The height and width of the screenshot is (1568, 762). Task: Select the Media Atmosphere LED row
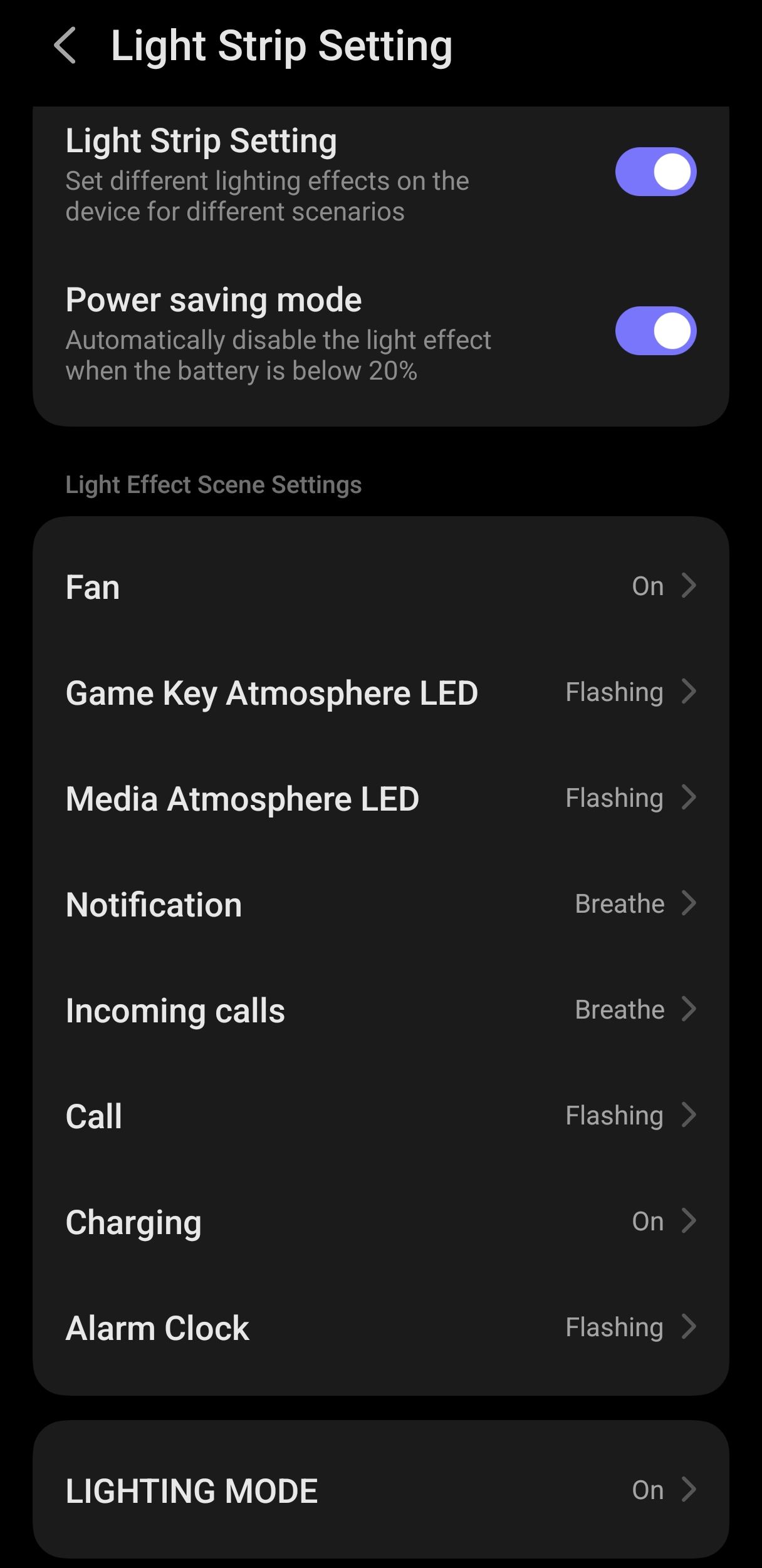381,799
